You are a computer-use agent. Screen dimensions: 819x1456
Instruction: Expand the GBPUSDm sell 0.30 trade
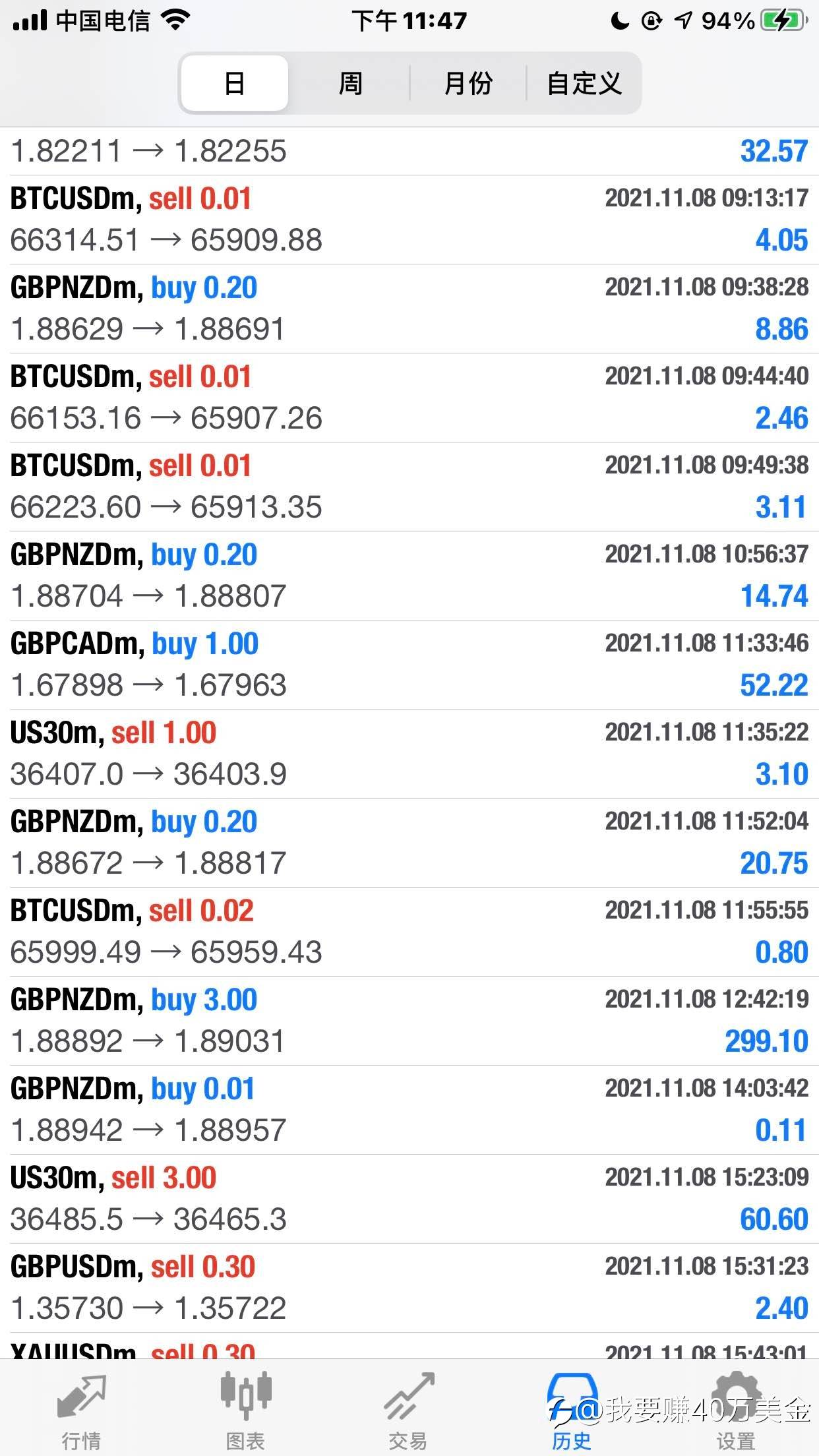pos(409,1288)
